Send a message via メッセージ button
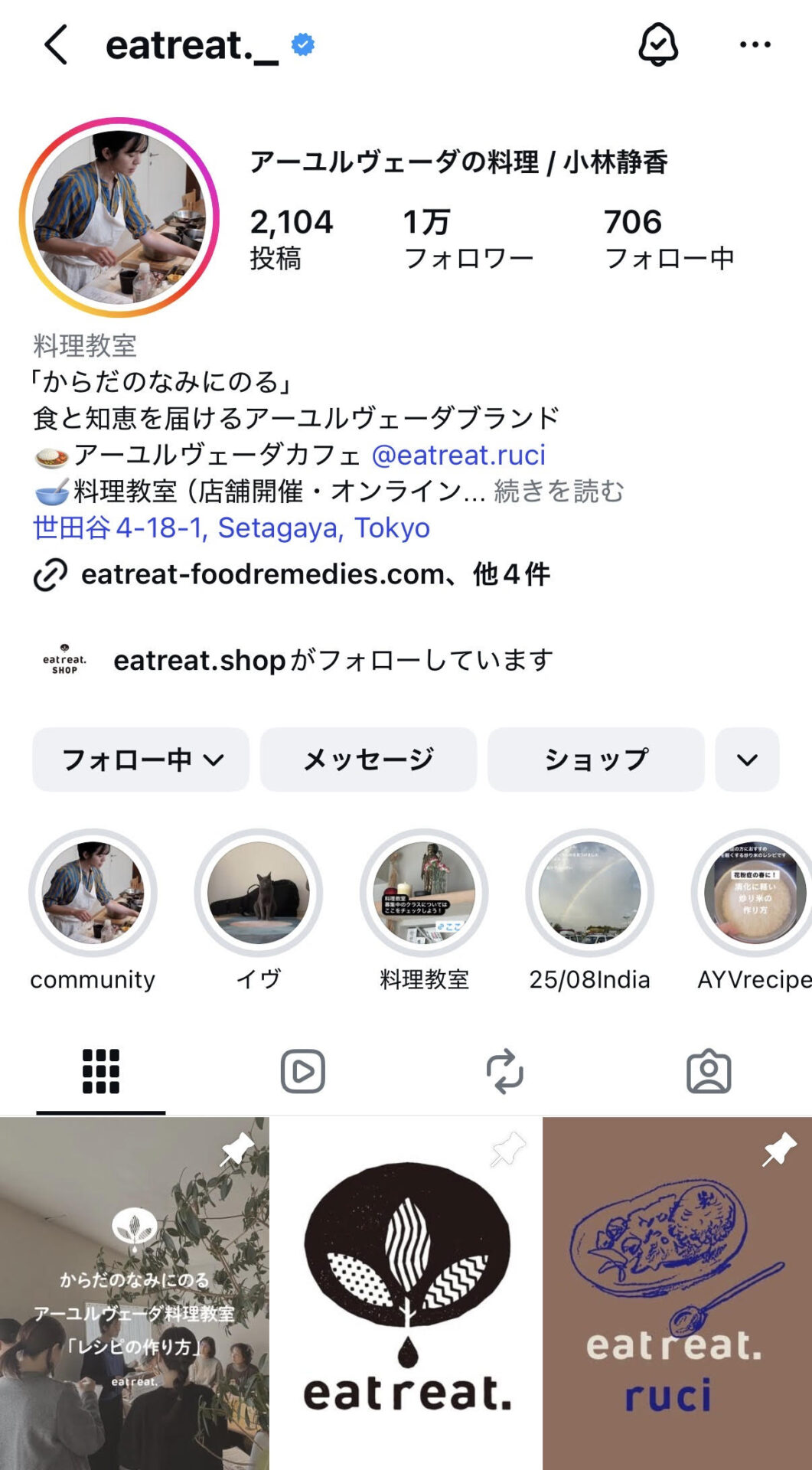This screenshot has height=1470, width=812. pos(368,759)
